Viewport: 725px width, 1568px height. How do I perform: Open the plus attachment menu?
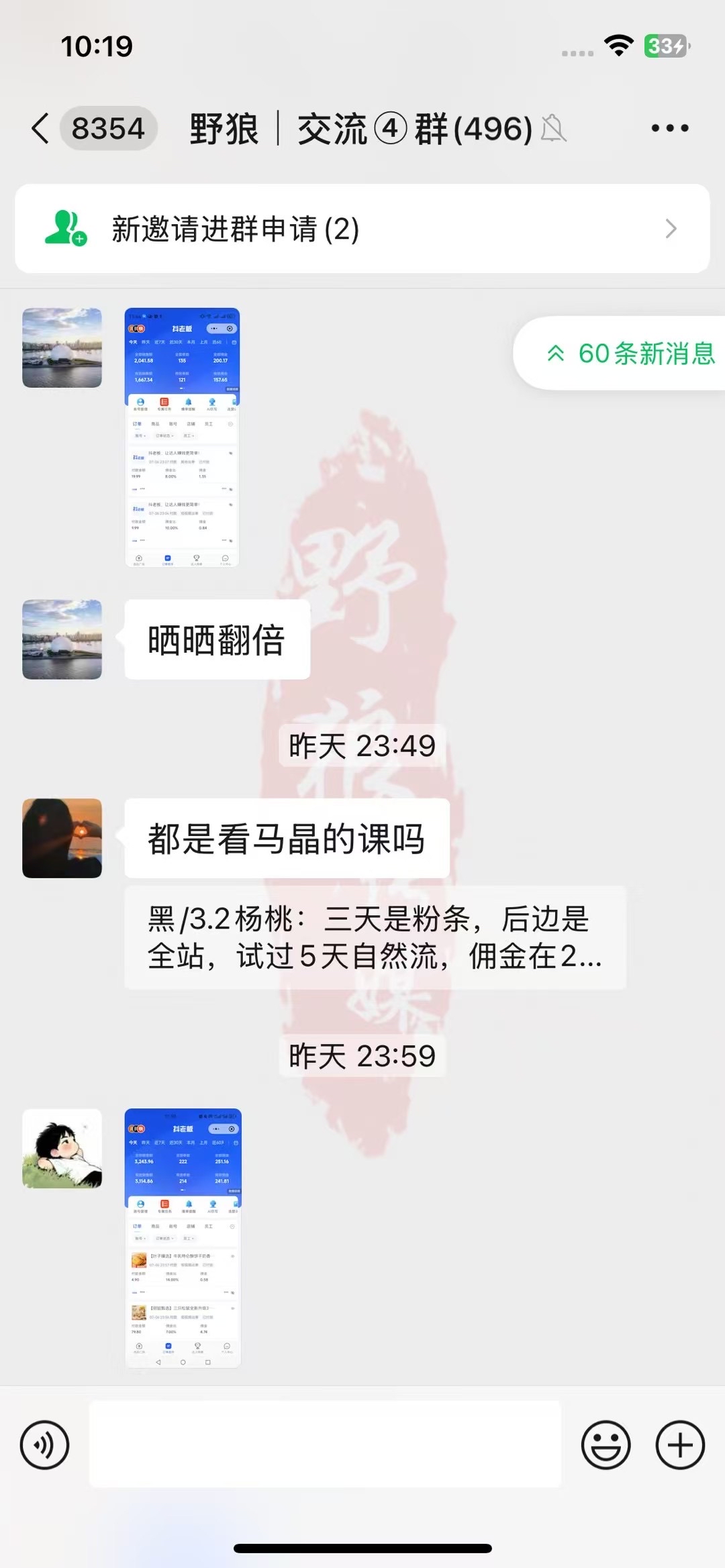[x=679, y=1445]
